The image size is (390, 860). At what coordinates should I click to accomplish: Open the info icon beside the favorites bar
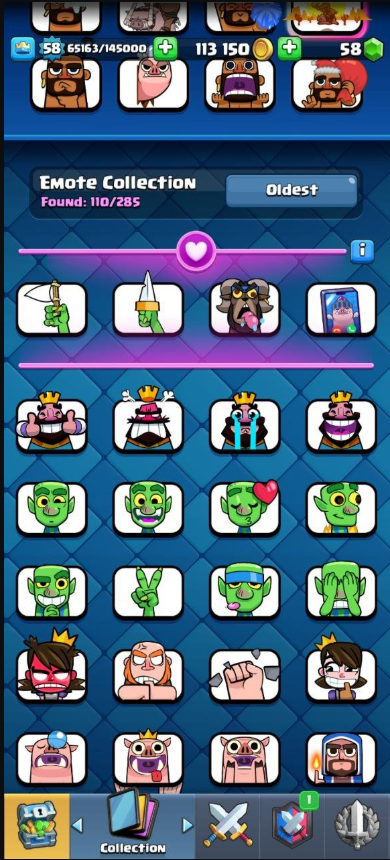362,251
